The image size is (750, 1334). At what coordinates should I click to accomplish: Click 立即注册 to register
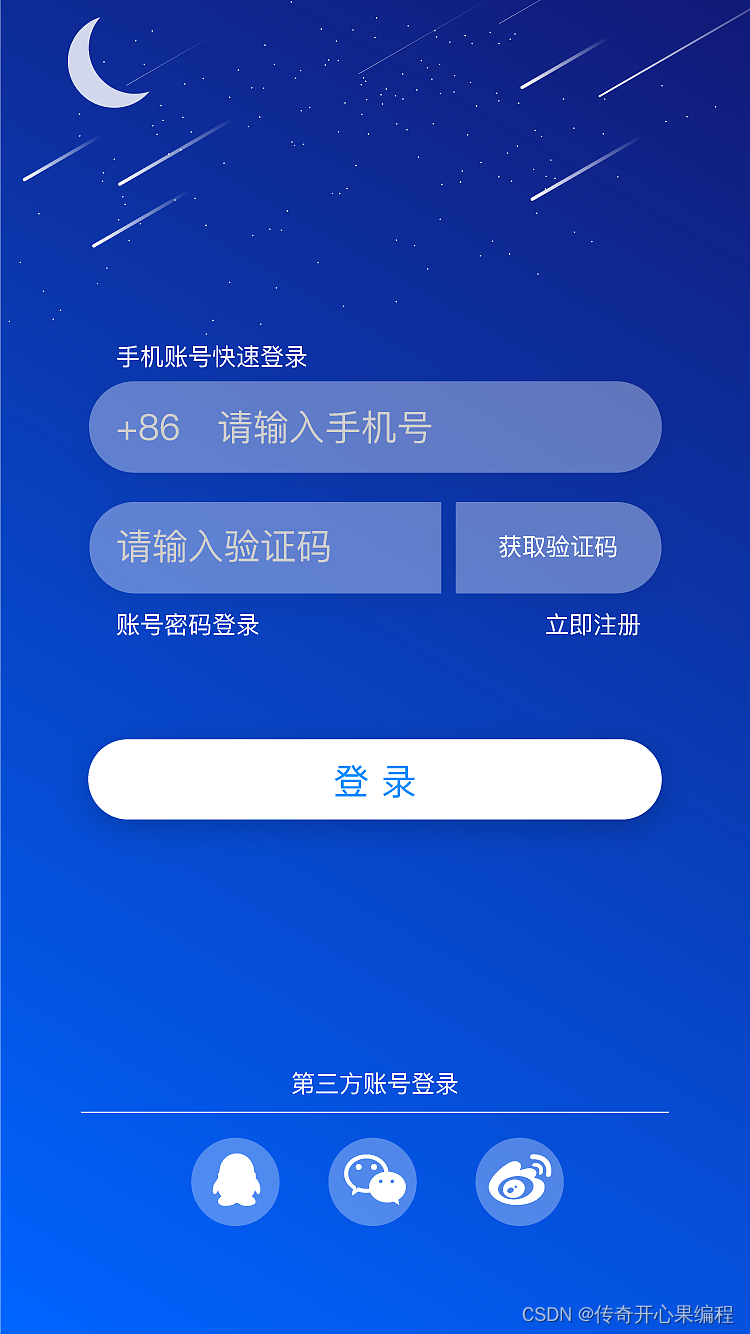point(592,625)
